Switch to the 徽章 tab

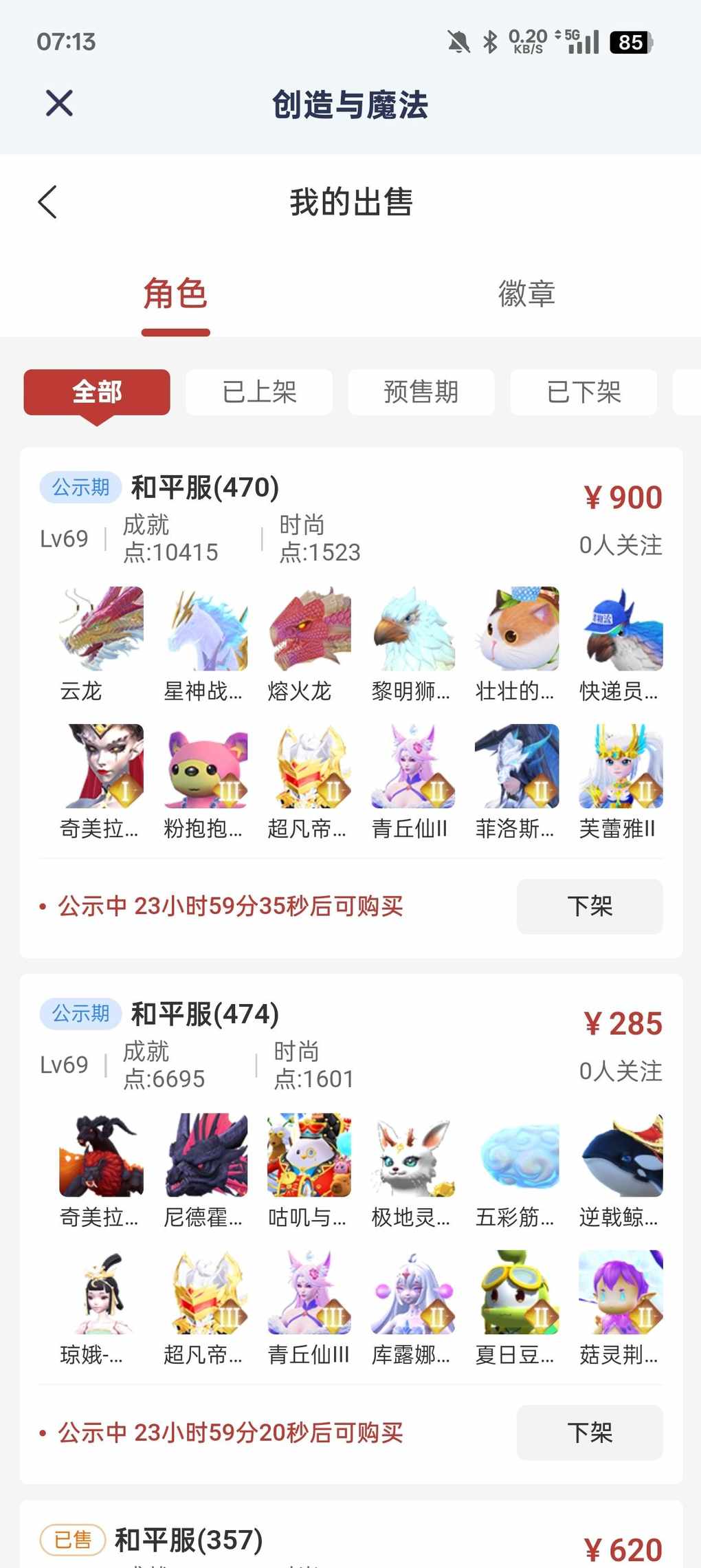tap(526, 294)
